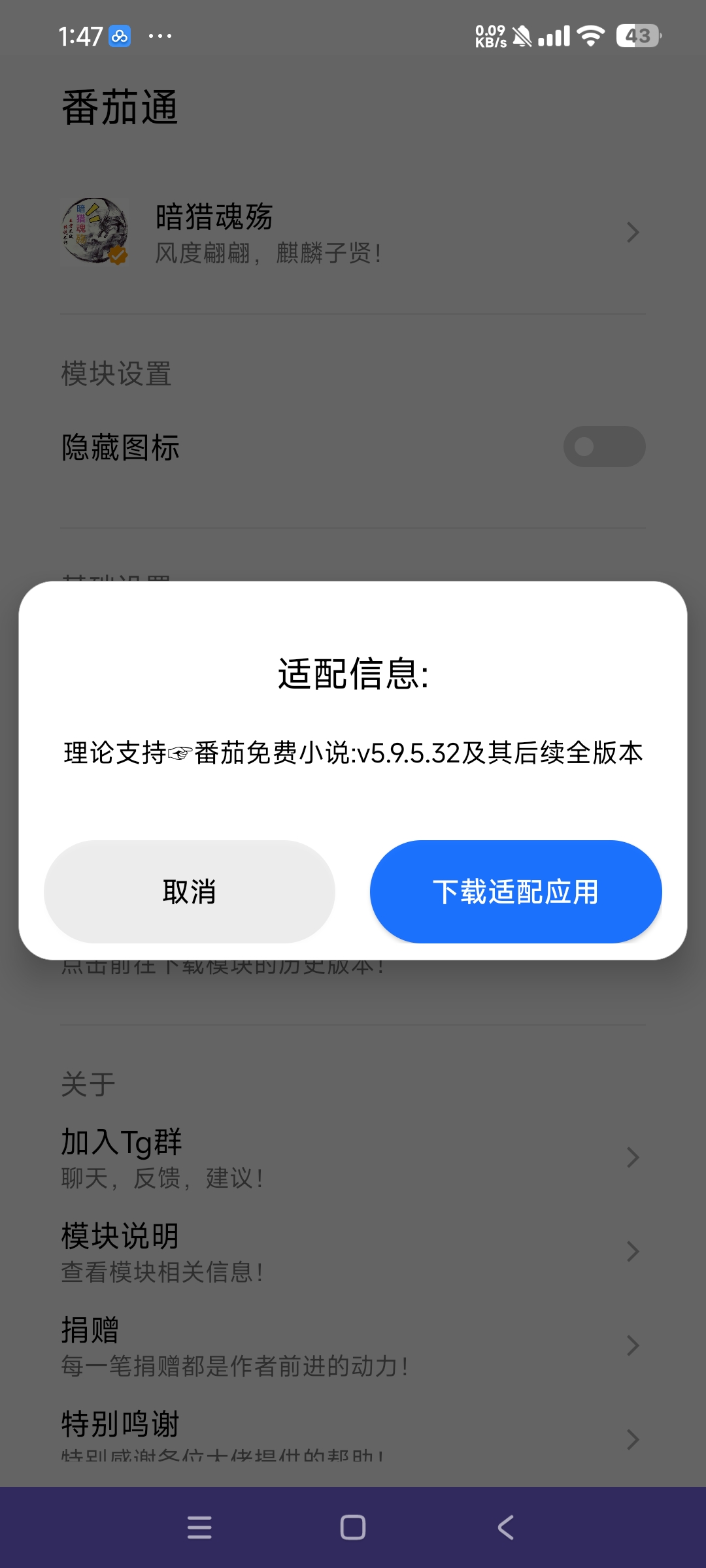Go to the system home screen
Screen dimensions: 706x1568
[x=353, y=1527]
